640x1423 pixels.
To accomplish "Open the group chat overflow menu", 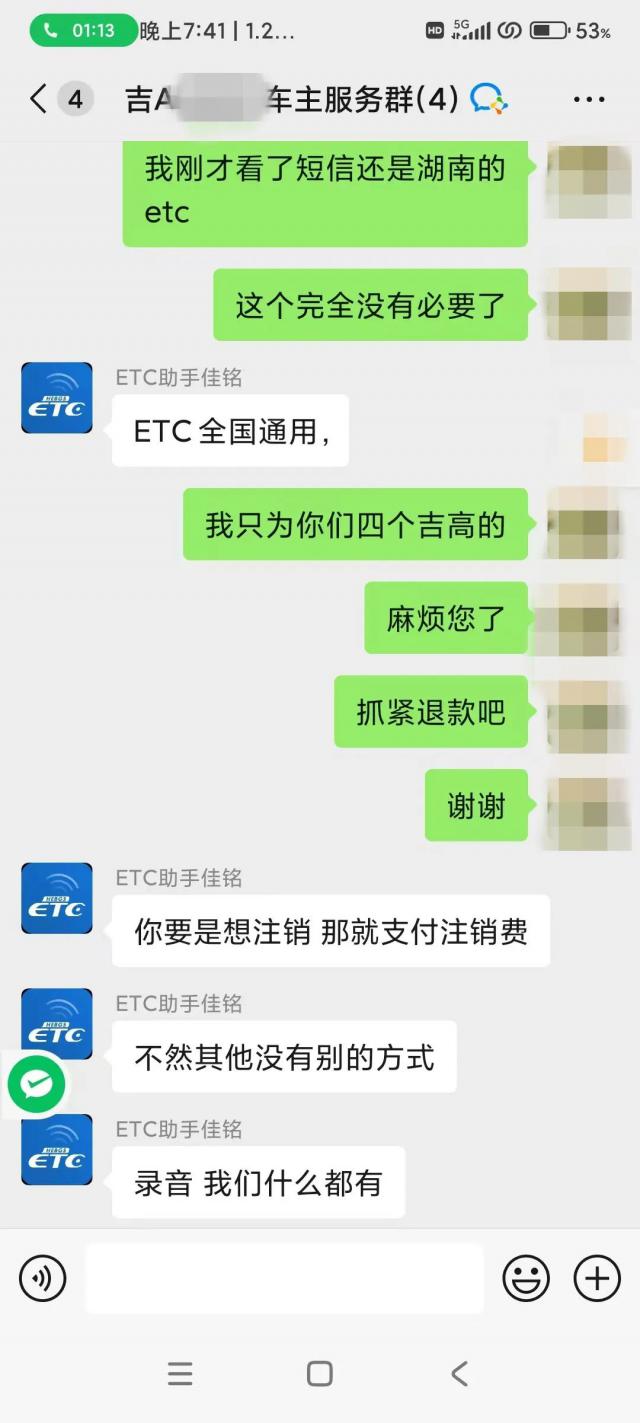I will coord(589,99).
